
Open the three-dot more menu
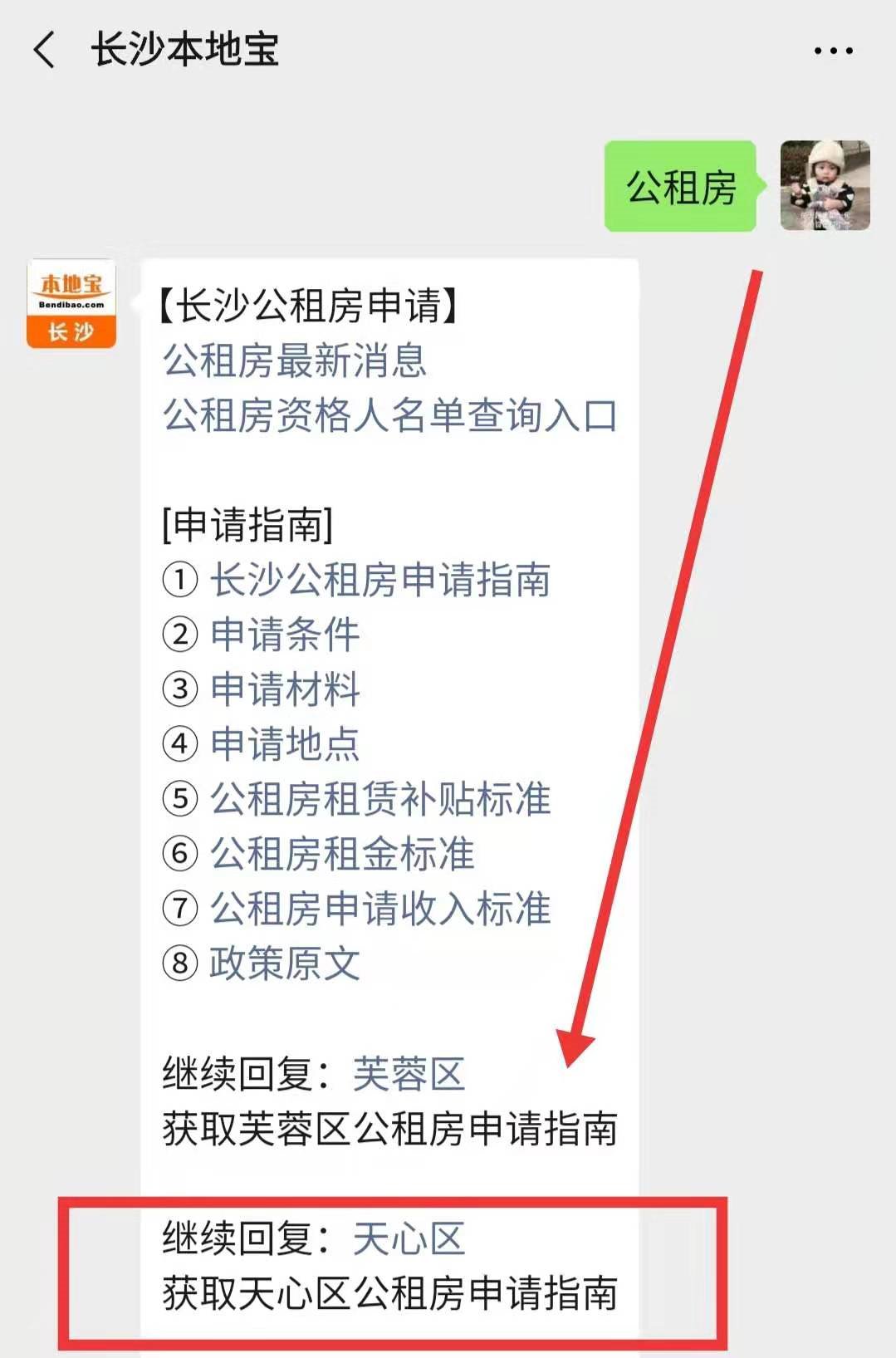coord(833,51)
